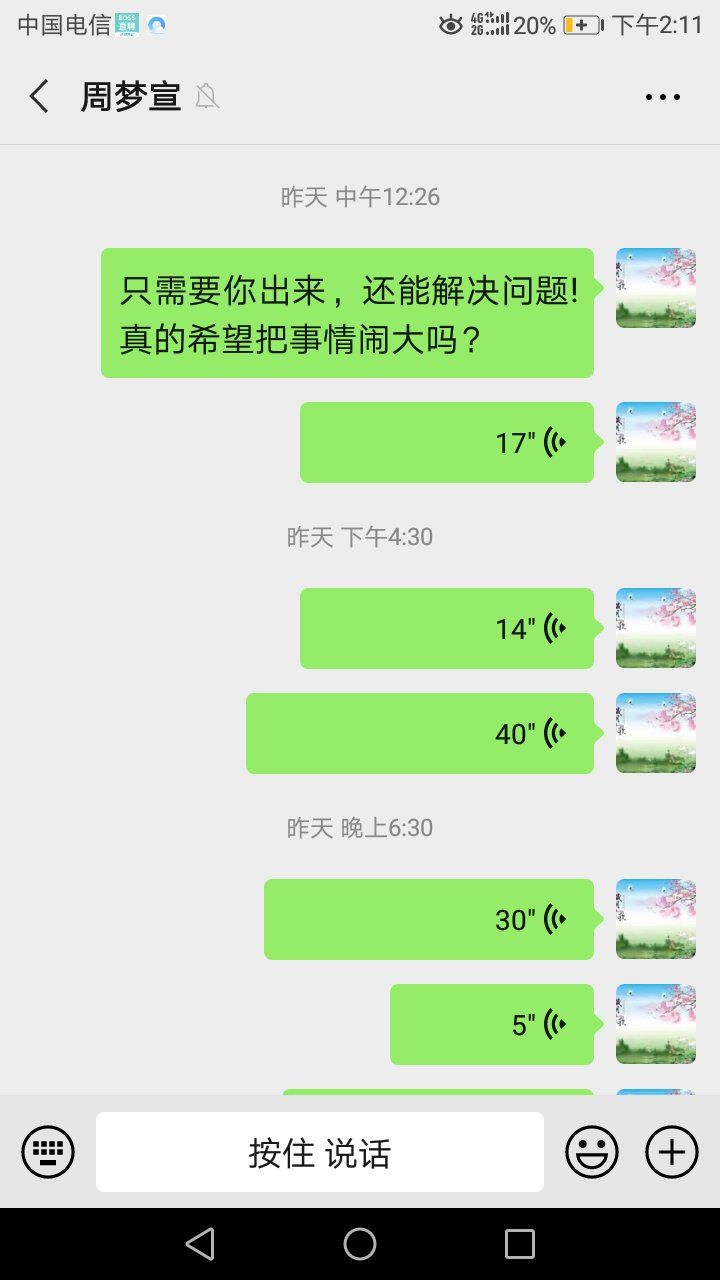Screen dimensions: 720x1280
Task: Tap the 按住 说话 voice button
Action: [x=320, y=1152]
